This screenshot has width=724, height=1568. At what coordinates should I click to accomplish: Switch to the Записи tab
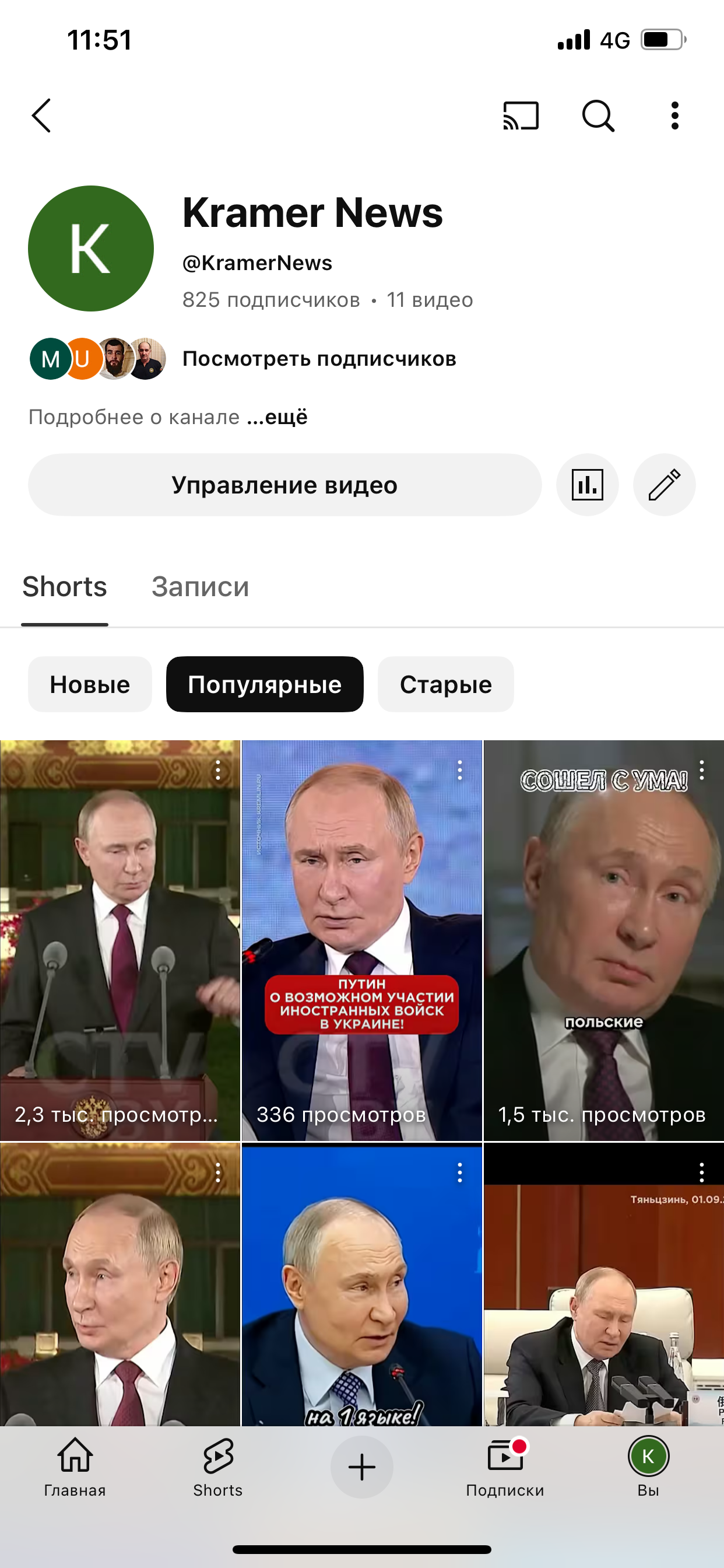coord(201,586)
